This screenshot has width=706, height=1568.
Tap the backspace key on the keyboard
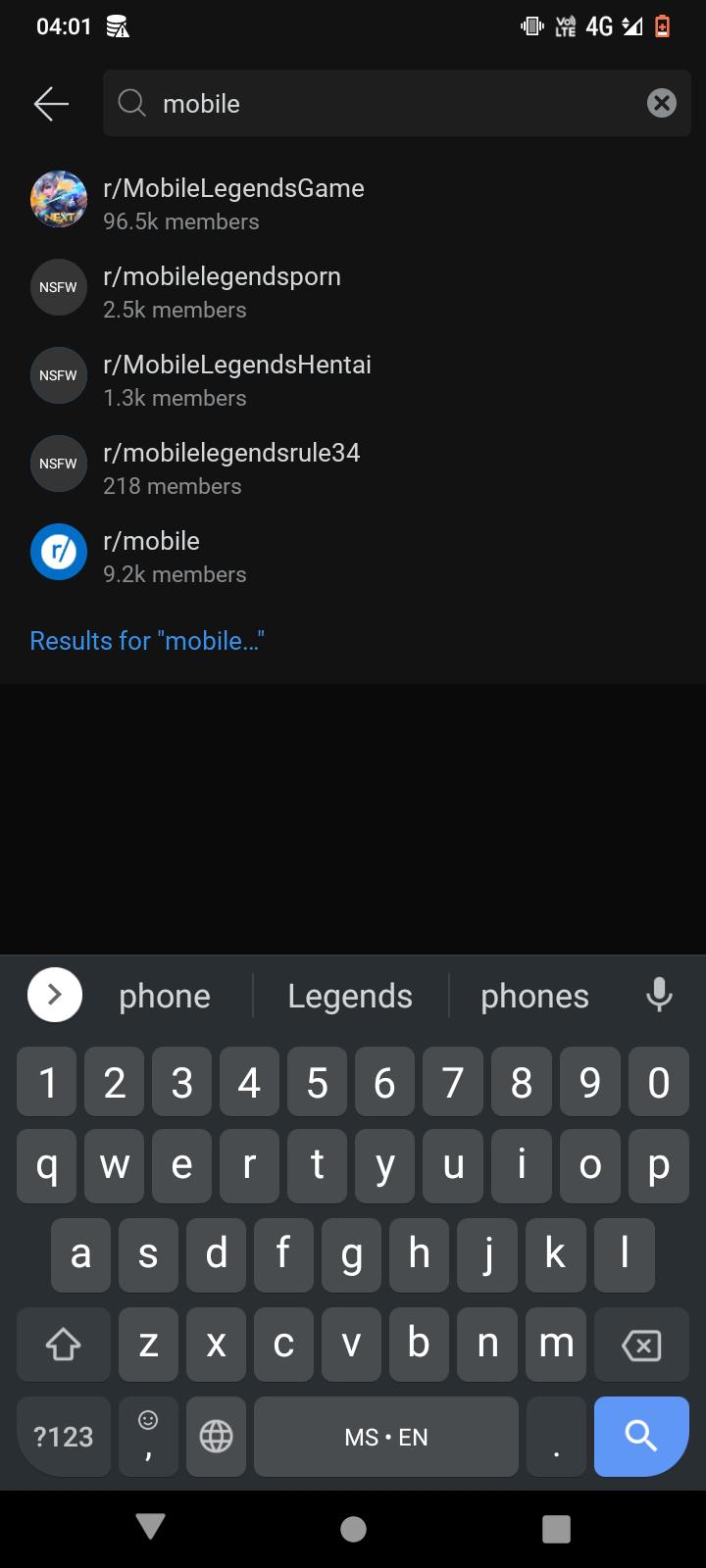coord(641,1345)
